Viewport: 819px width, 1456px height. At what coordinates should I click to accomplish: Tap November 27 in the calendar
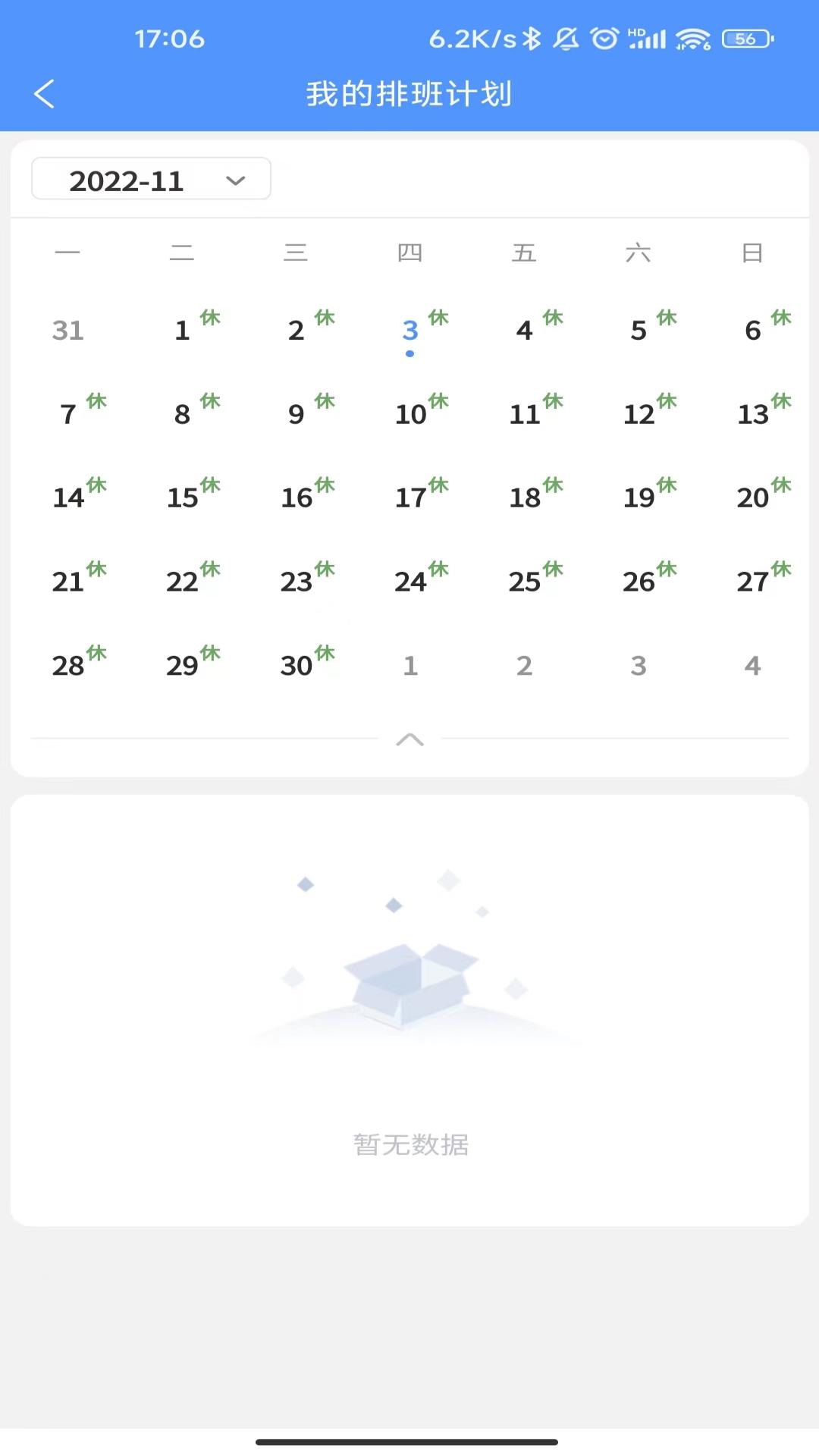click(752, 582)
